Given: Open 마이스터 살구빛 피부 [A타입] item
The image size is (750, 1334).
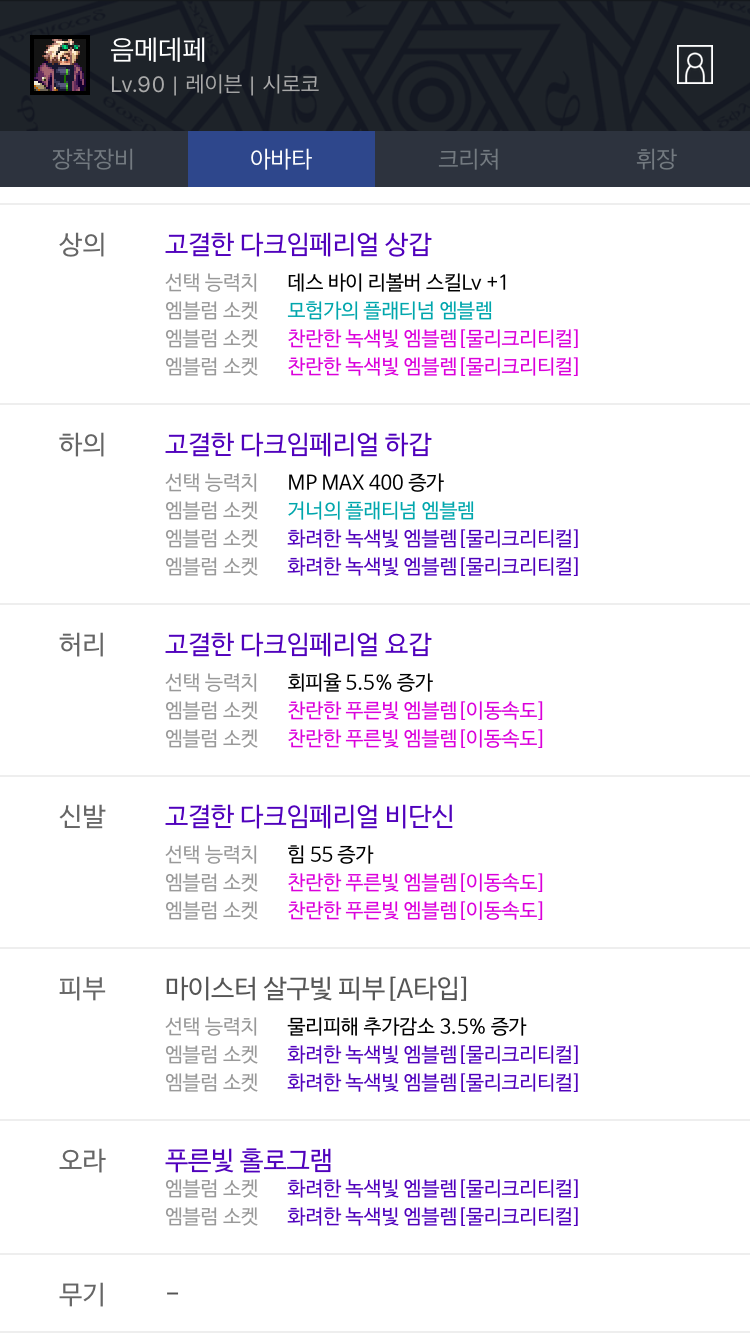Looking at the screenshot, I should 316,988.
